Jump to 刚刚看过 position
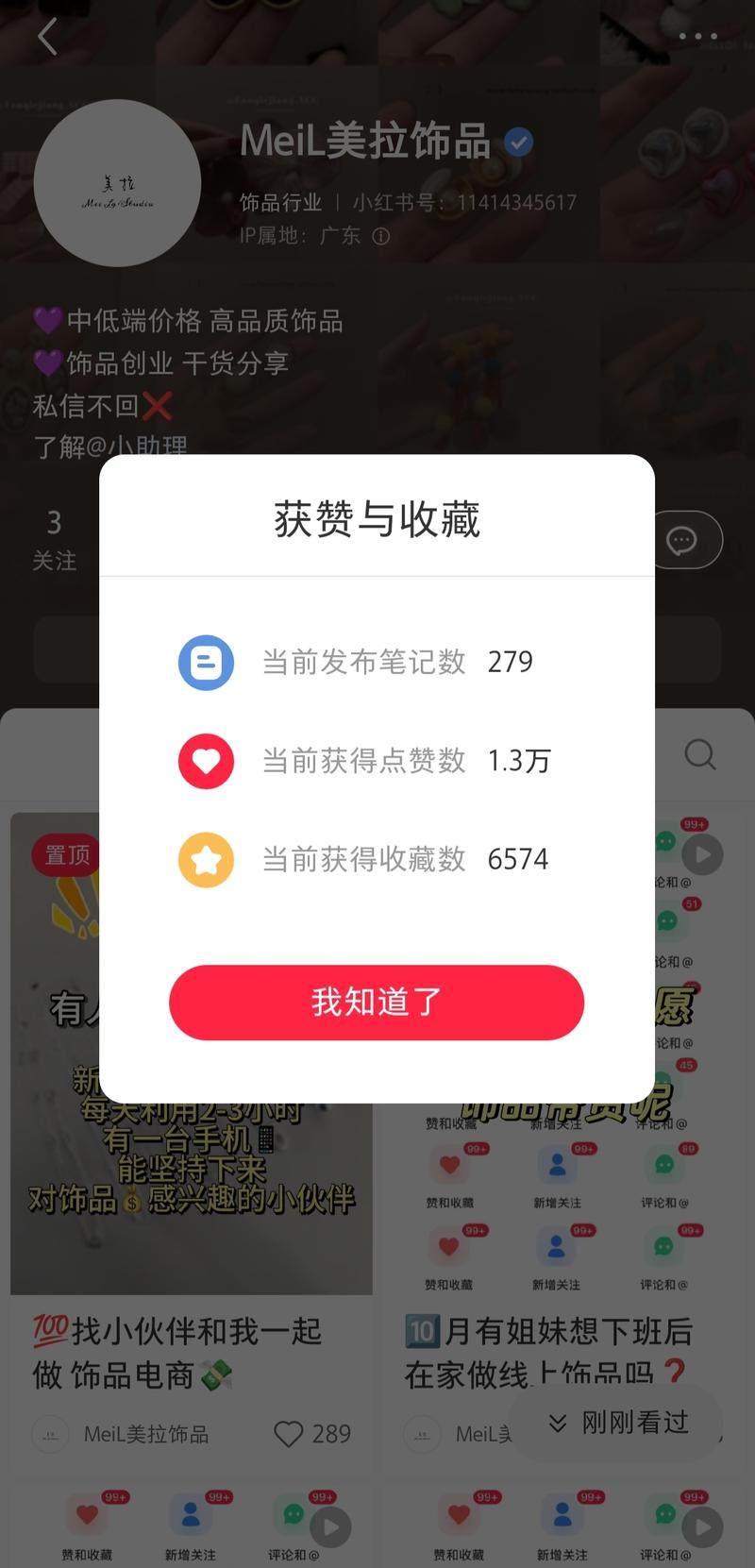The width and height of the screenshot is (755, 1568). point(618,1423)
